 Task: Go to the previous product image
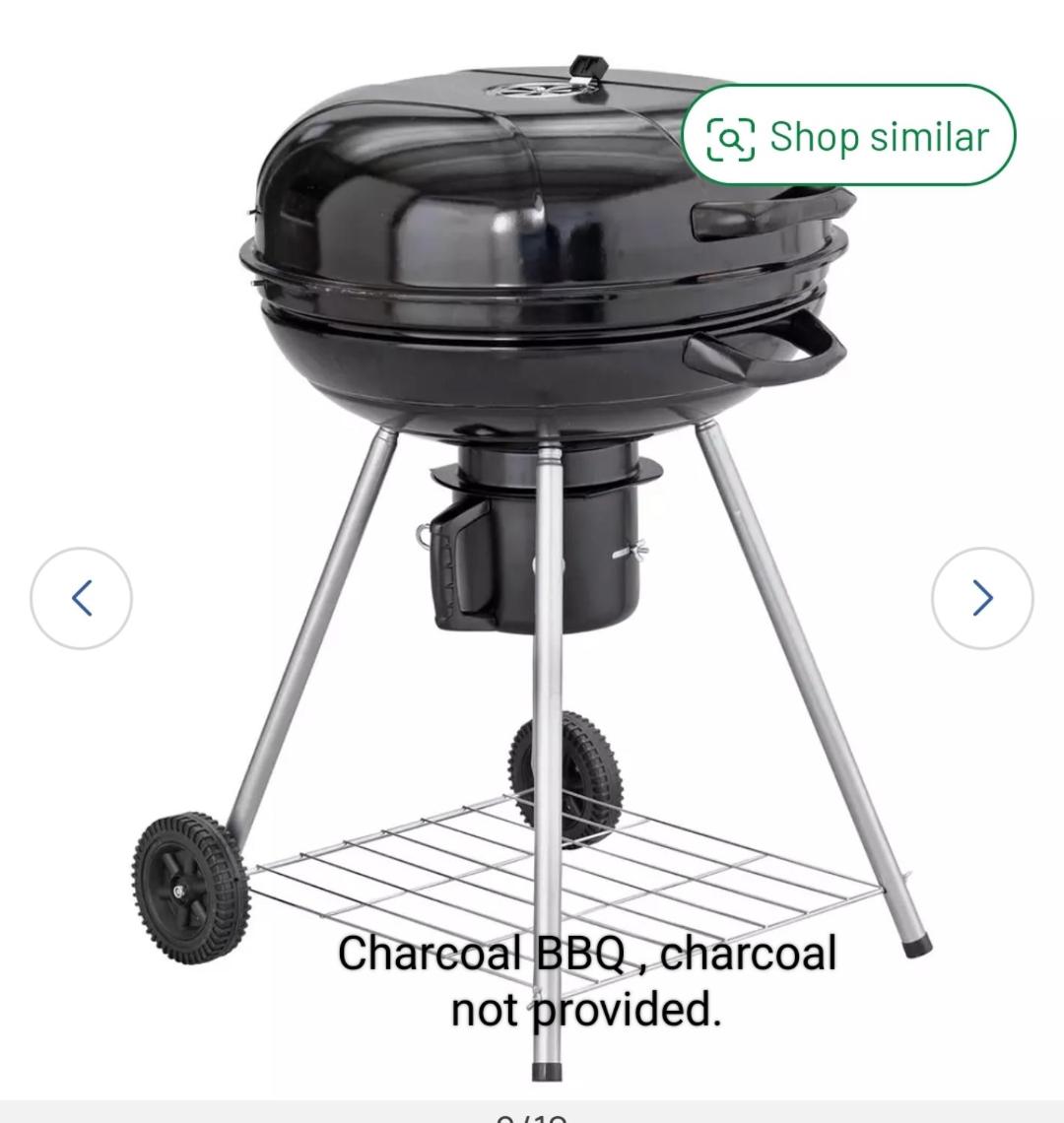(x=81, y=598)
